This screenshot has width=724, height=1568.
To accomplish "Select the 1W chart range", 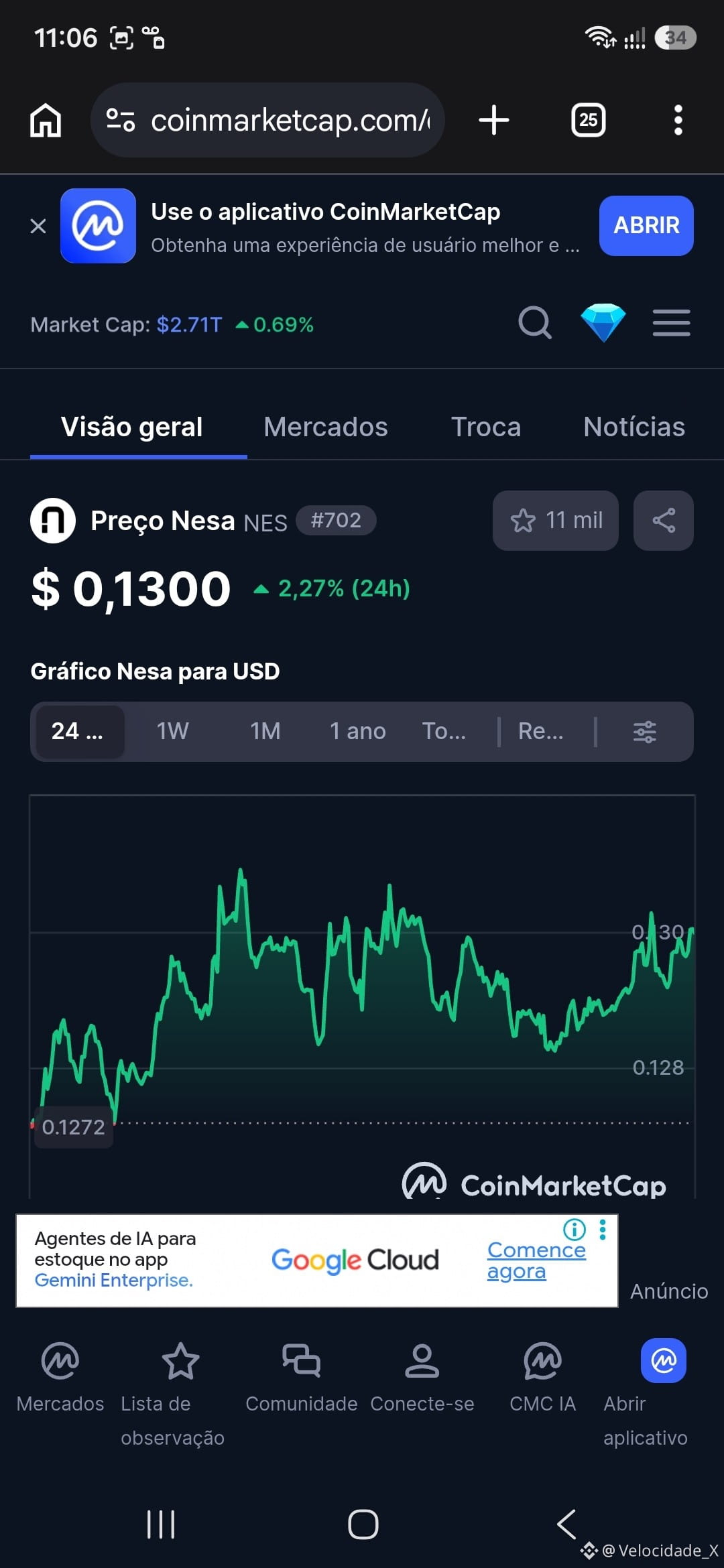I will click(x=173, y=731).
